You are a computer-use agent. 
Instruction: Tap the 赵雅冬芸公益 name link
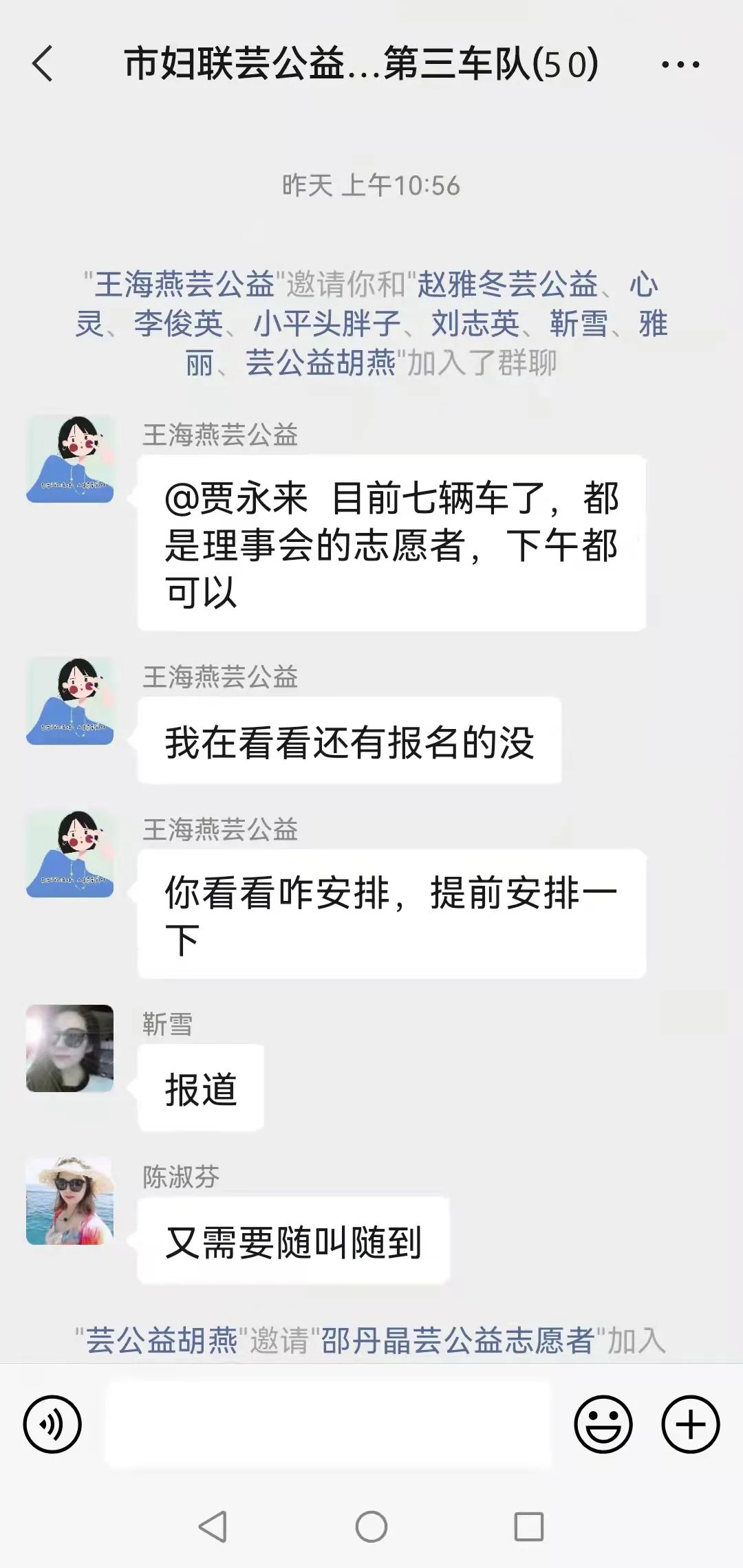(508, 285)
